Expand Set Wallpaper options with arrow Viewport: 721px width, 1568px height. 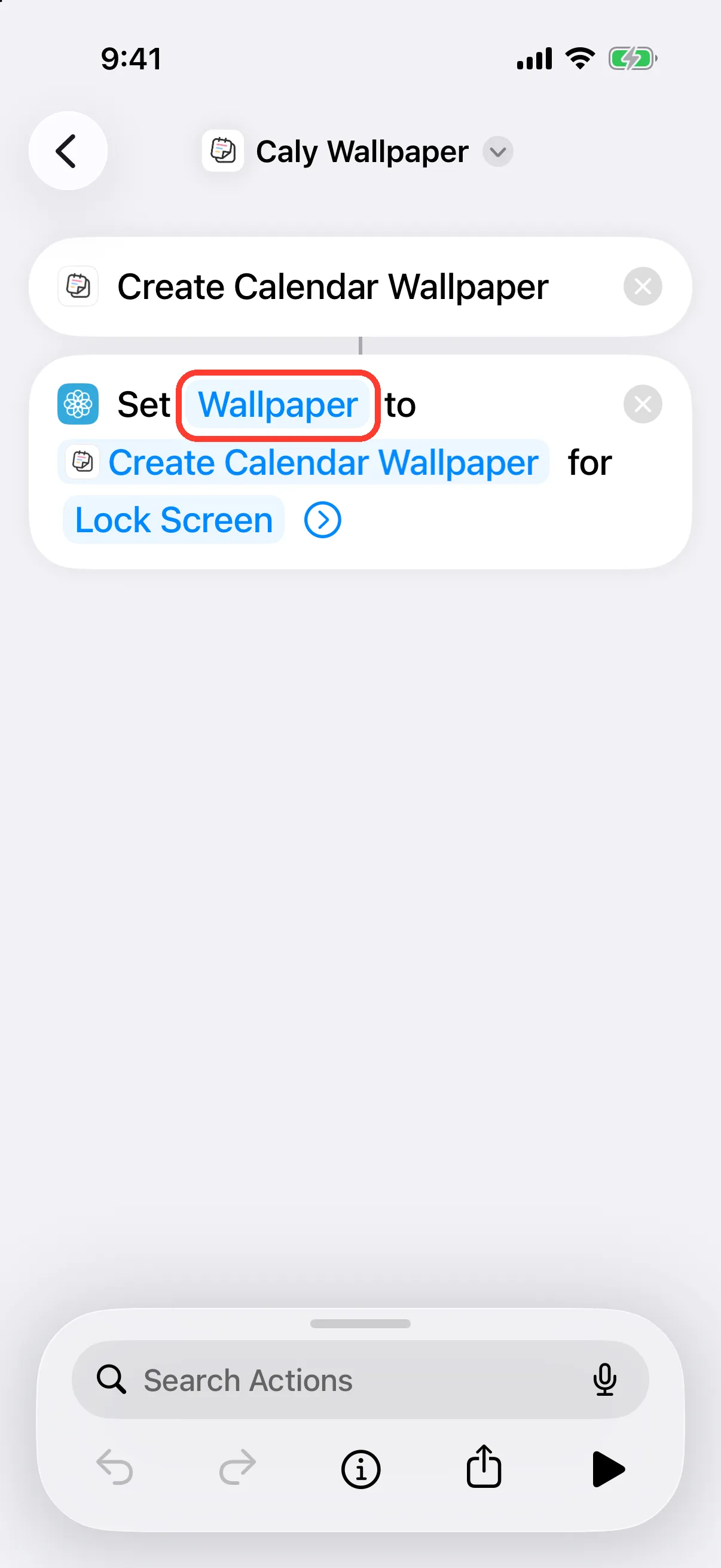pos(322,520)
